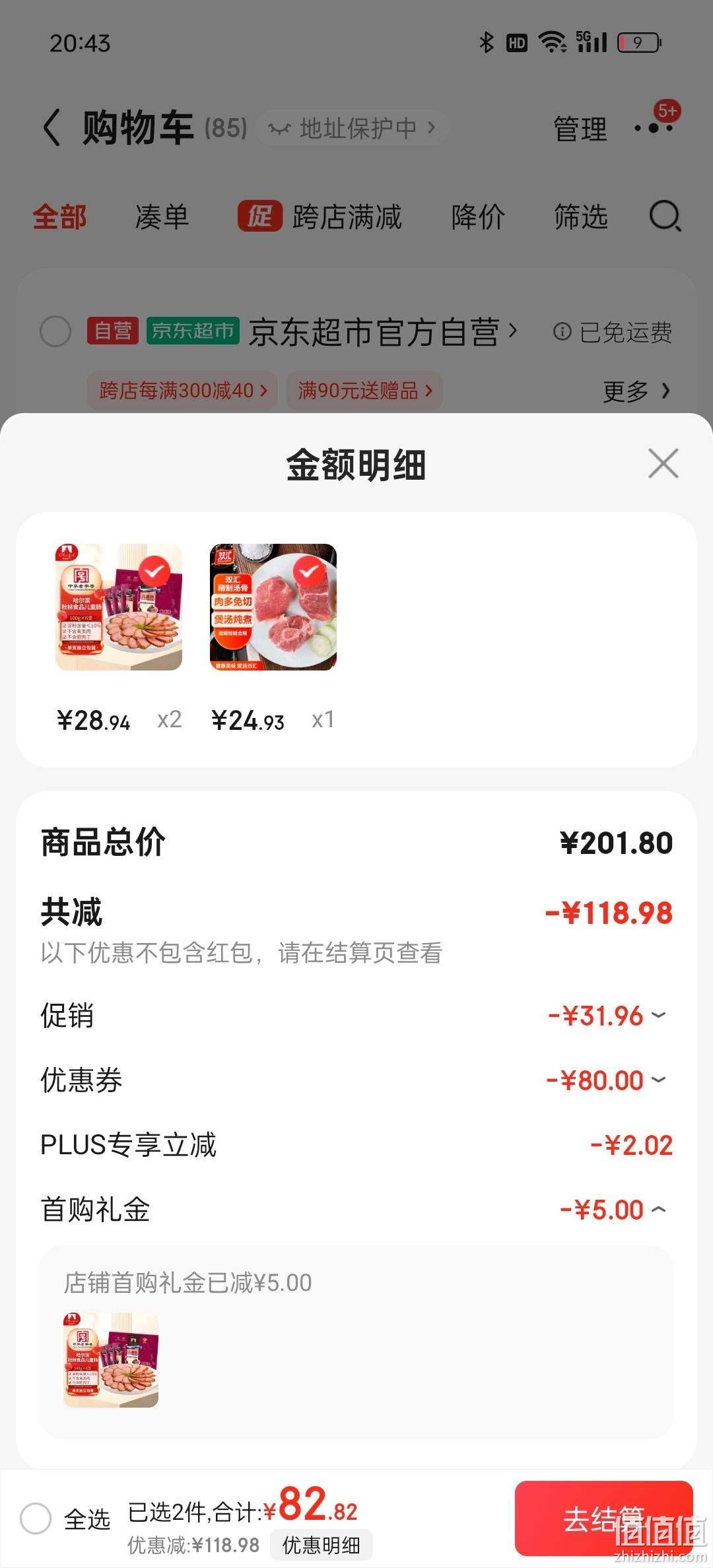The height and width of the screenshot is (1568, 713).
Task: Collapse the 首购礼金 details
Action: pyautogui.click(x=613, y=1210)
